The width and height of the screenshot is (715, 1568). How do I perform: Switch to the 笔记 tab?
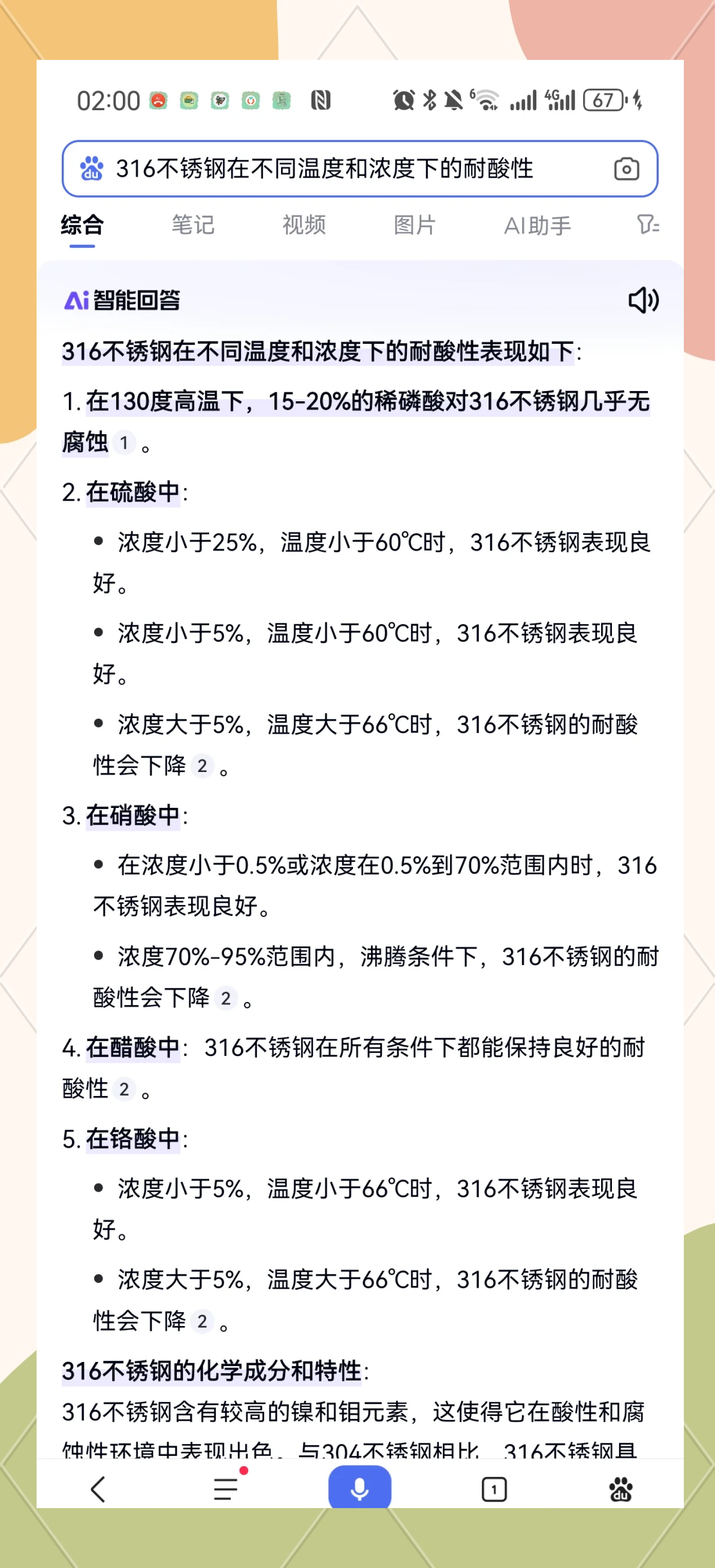pos(193,225)
